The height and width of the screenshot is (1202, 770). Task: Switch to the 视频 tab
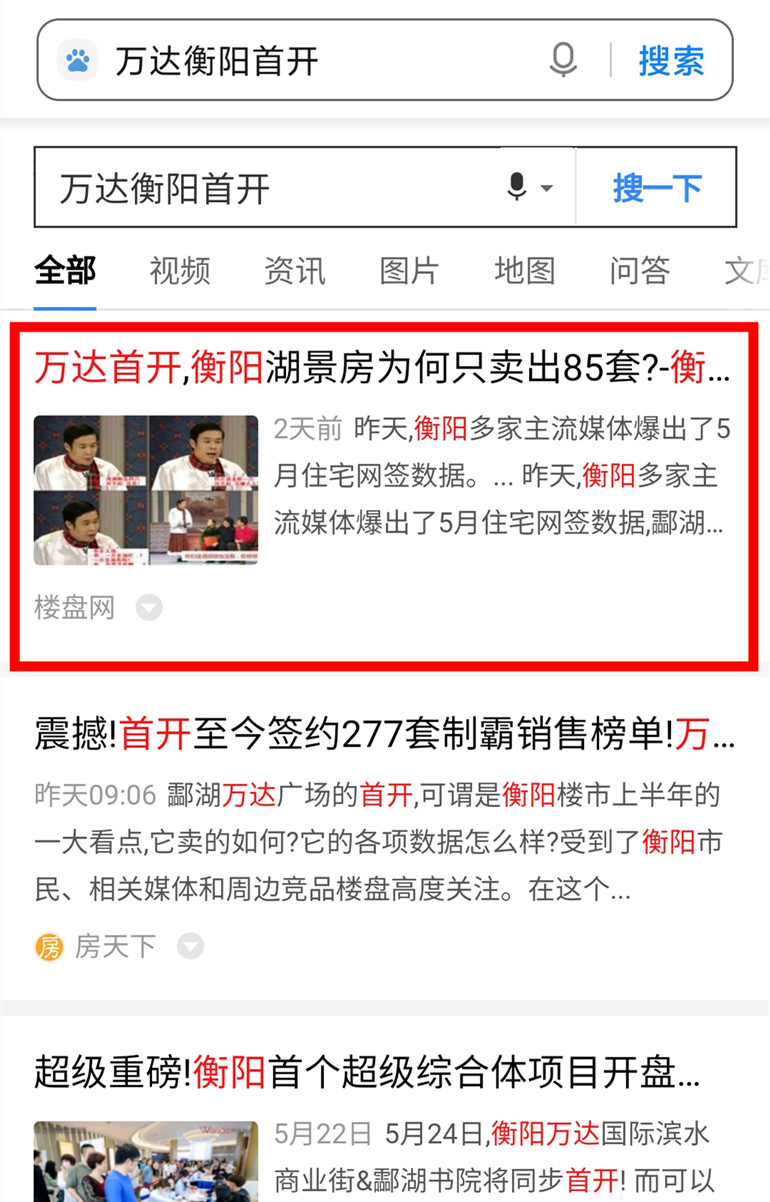pyautogui.click(x=177, y=271)
